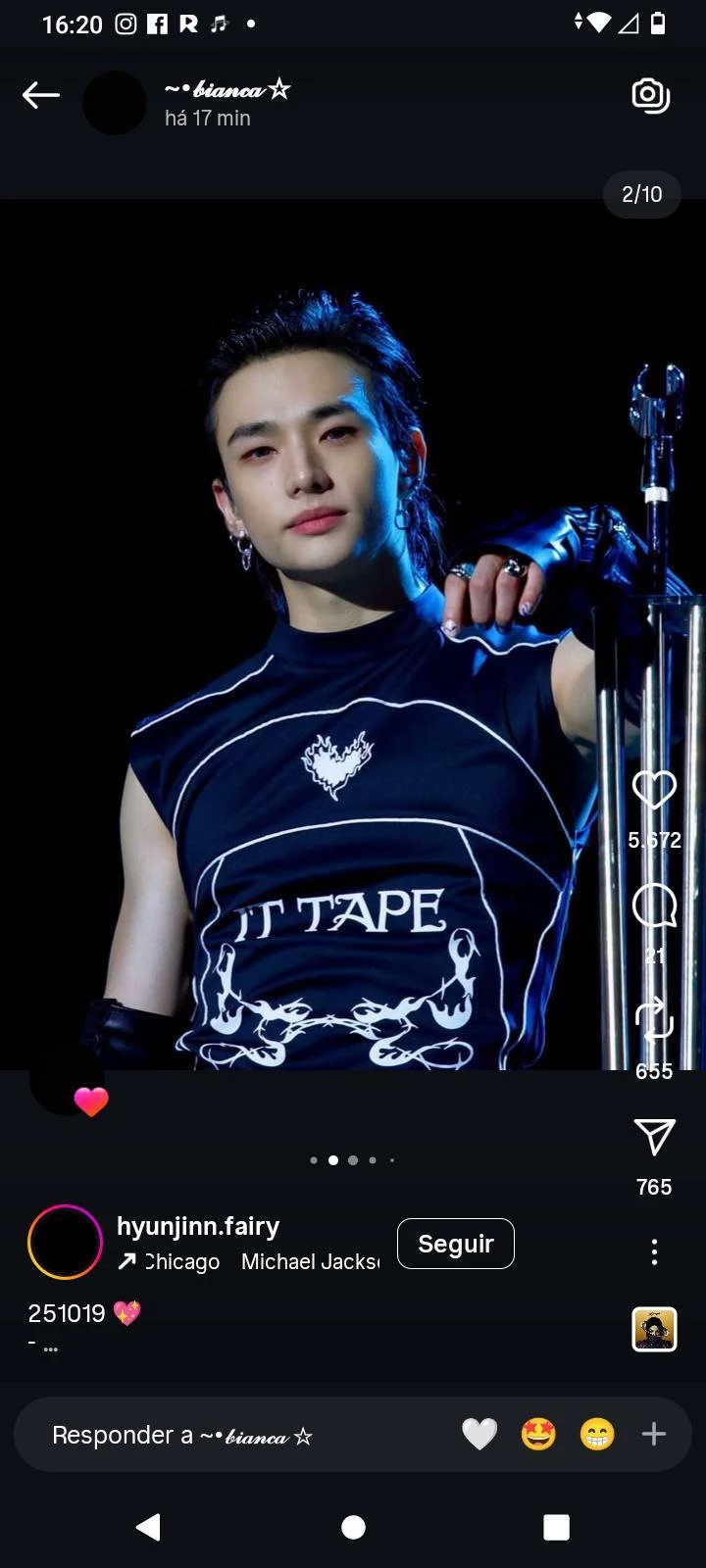Open the camera icon in the header

click(x=650, y=95)
